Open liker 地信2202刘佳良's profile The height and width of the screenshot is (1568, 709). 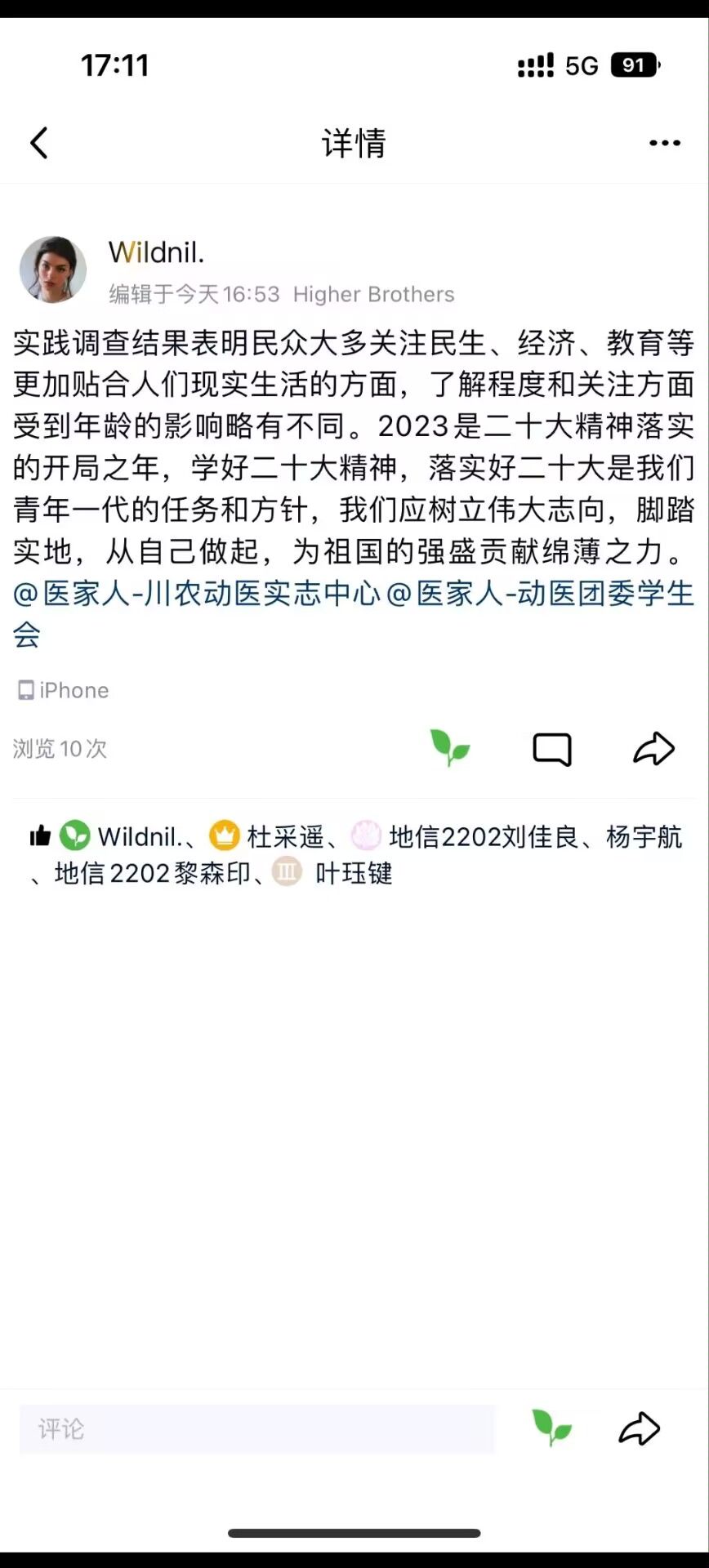coord(483,836)
